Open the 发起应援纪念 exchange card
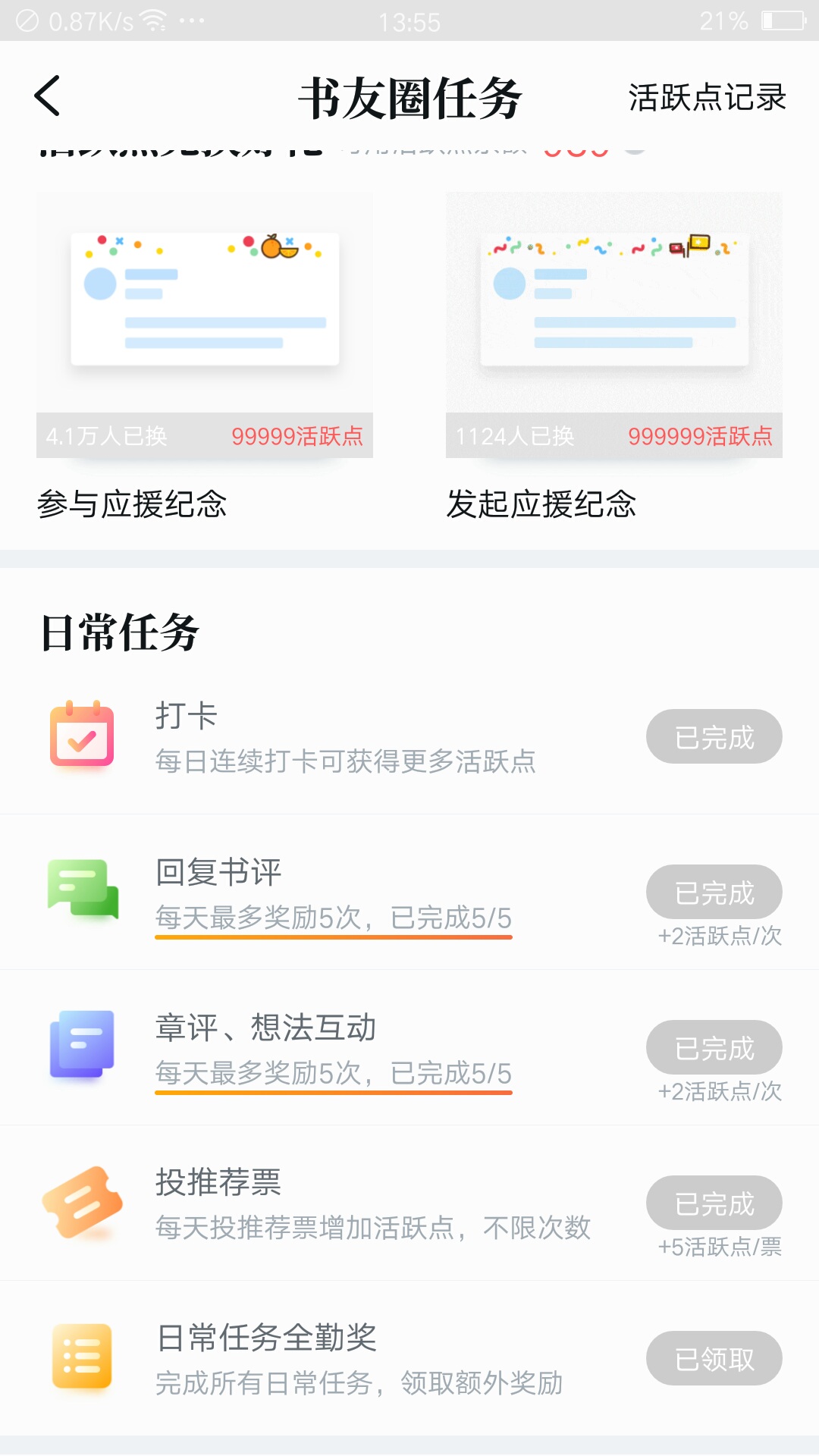Image resolution: width=819 pixels, height=1456 pixels. tap(614, 356)
